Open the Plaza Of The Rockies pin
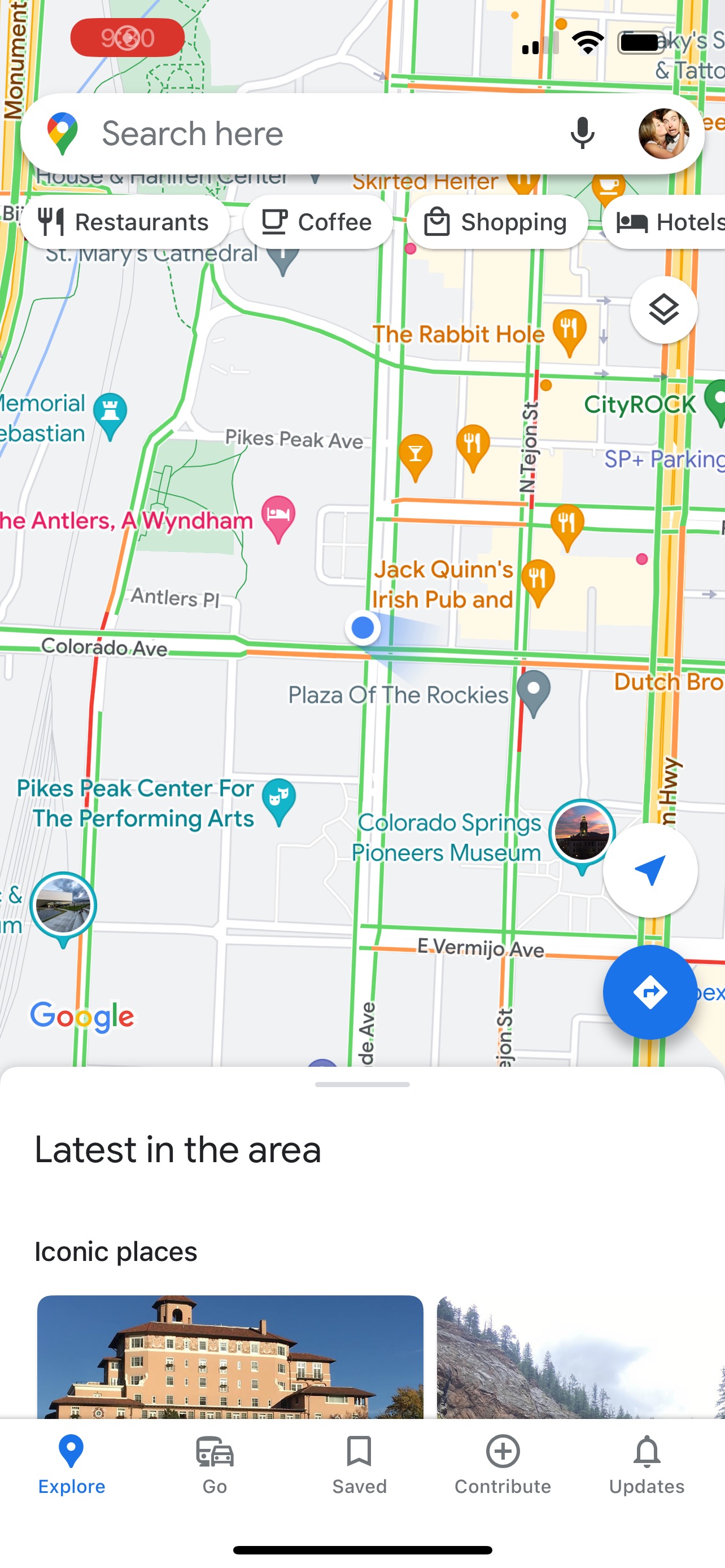The height and width of the screenshot is (1568, 725). tap(533, 691)
